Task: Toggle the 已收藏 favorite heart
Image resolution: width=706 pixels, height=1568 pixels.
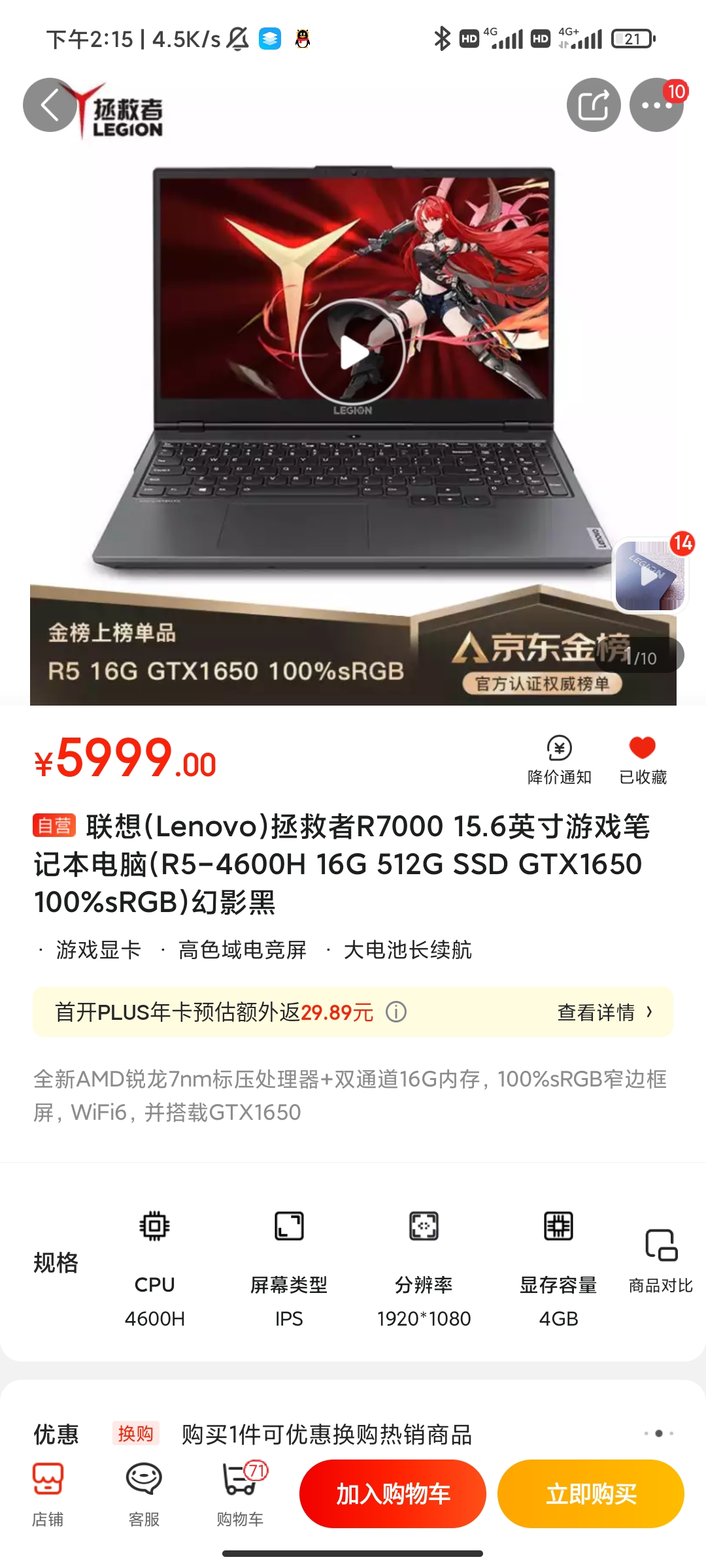Action: click(643, 760)
